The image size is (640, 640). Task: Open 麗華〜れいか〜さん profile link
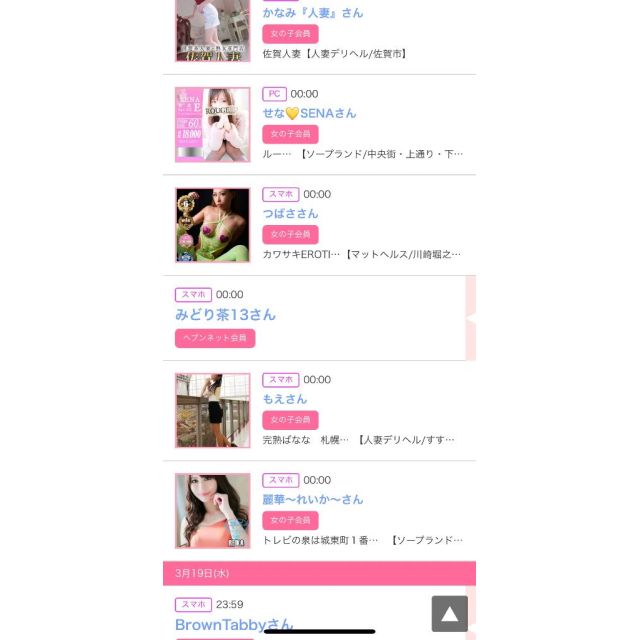313,499
